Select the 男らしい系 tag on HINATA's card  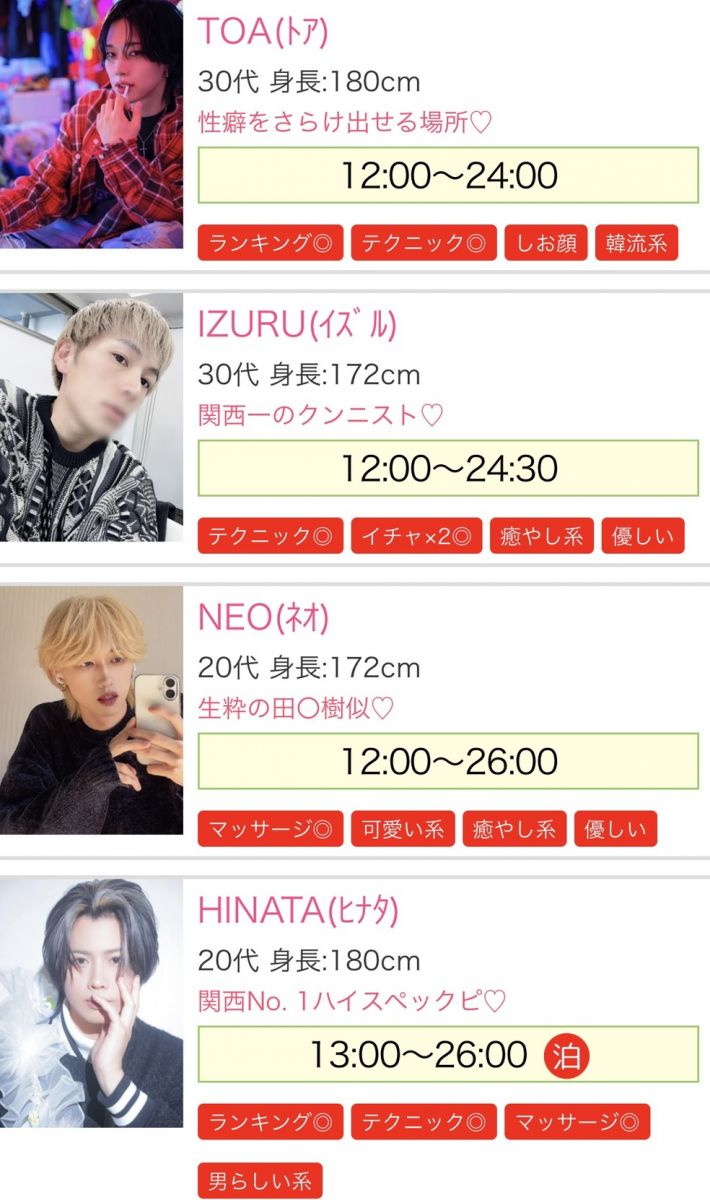[x=260, y=1181]
